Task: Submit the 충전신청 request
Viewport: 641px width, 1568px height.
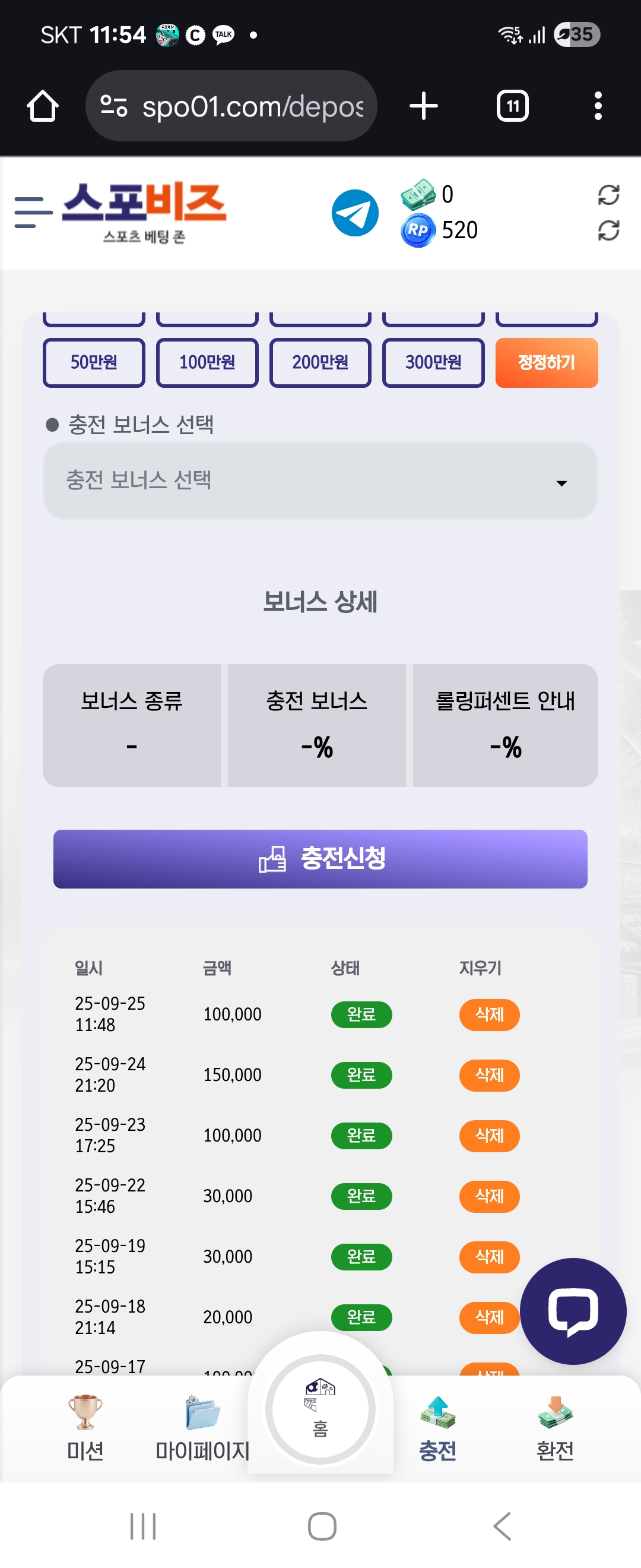Action: tap(320, 859)
